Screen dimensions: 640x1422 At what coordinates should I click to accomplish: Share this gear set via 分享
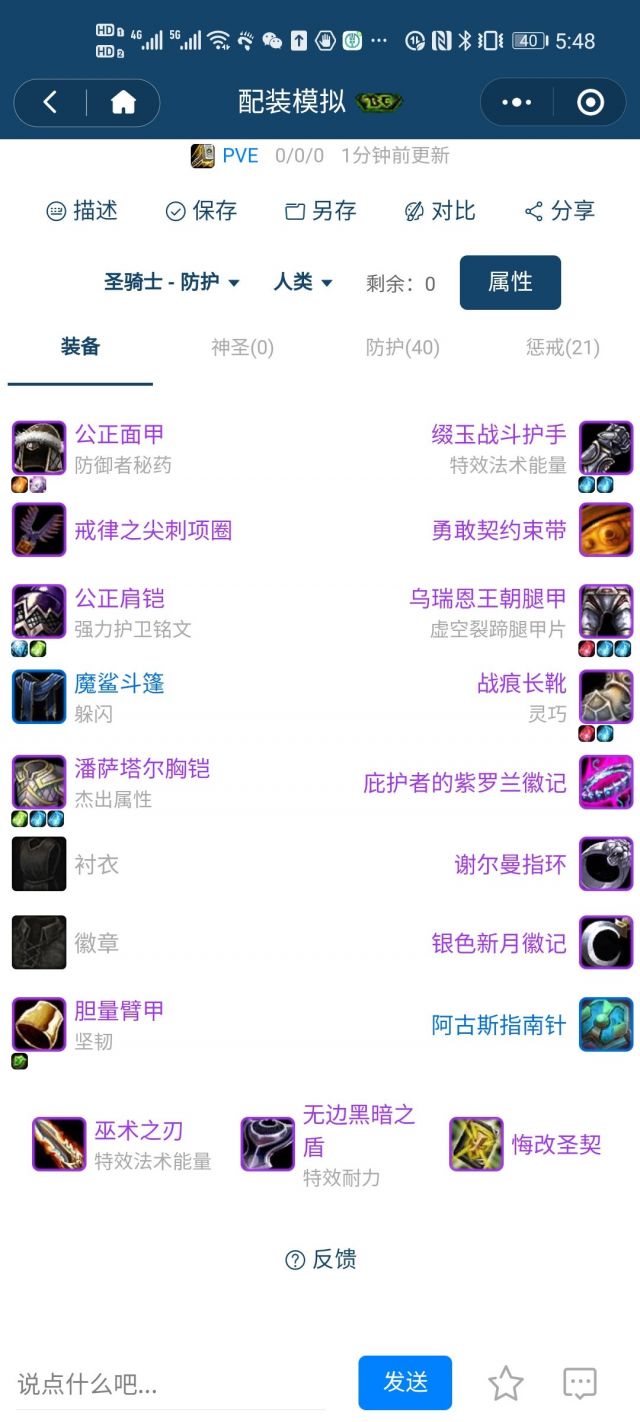click(x=560, y=211)
